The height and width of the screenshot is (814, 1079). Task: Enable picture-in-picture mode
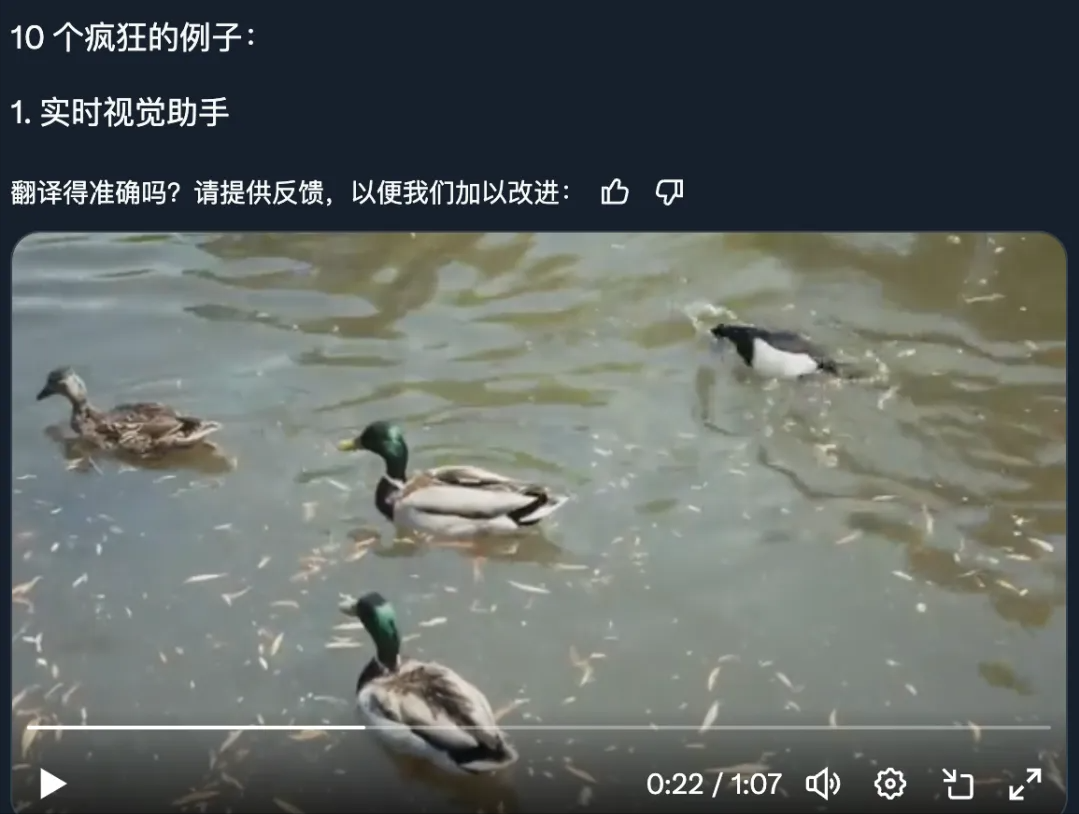958,783
